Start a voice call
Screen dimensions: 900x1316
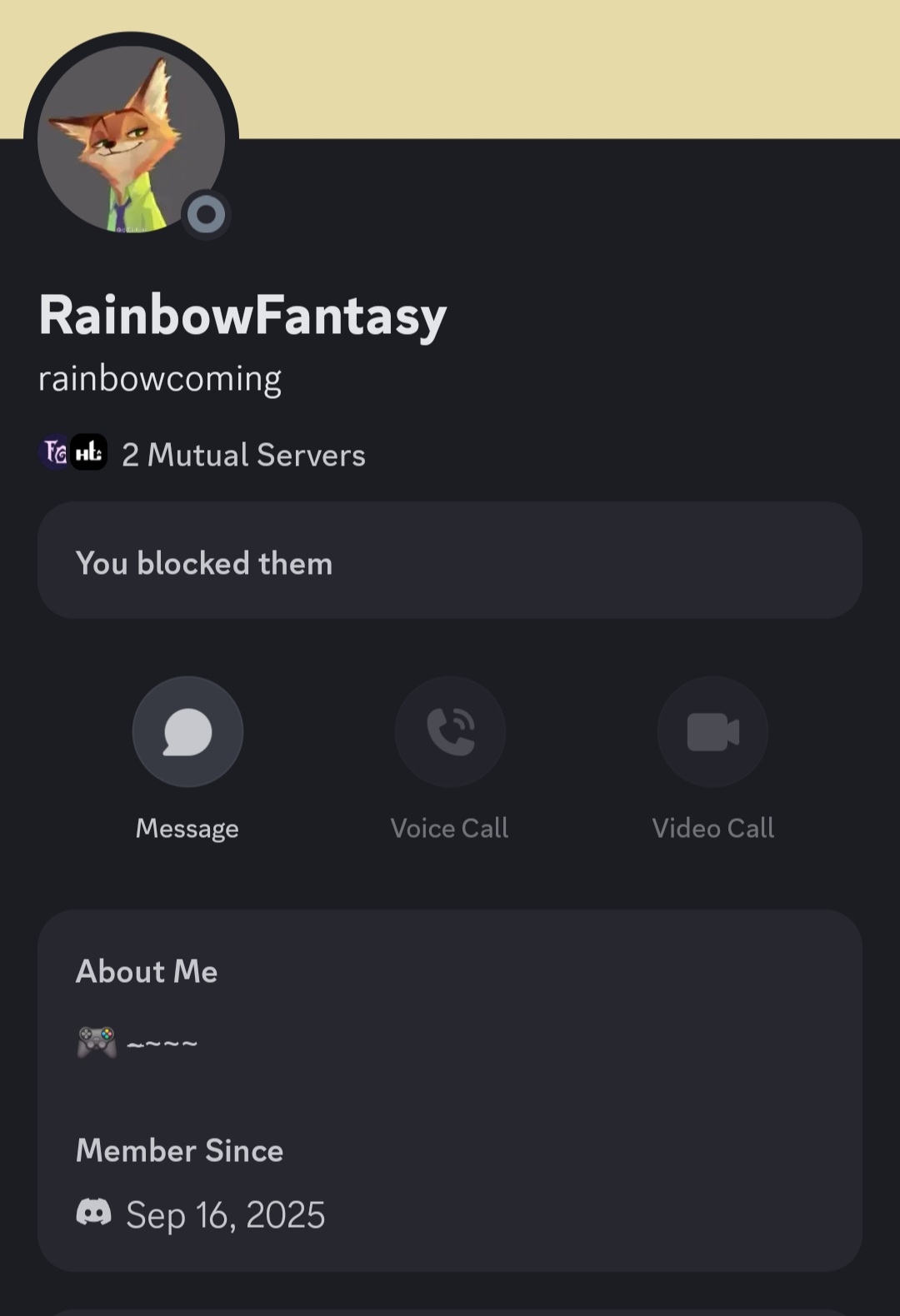coord(450,732)
